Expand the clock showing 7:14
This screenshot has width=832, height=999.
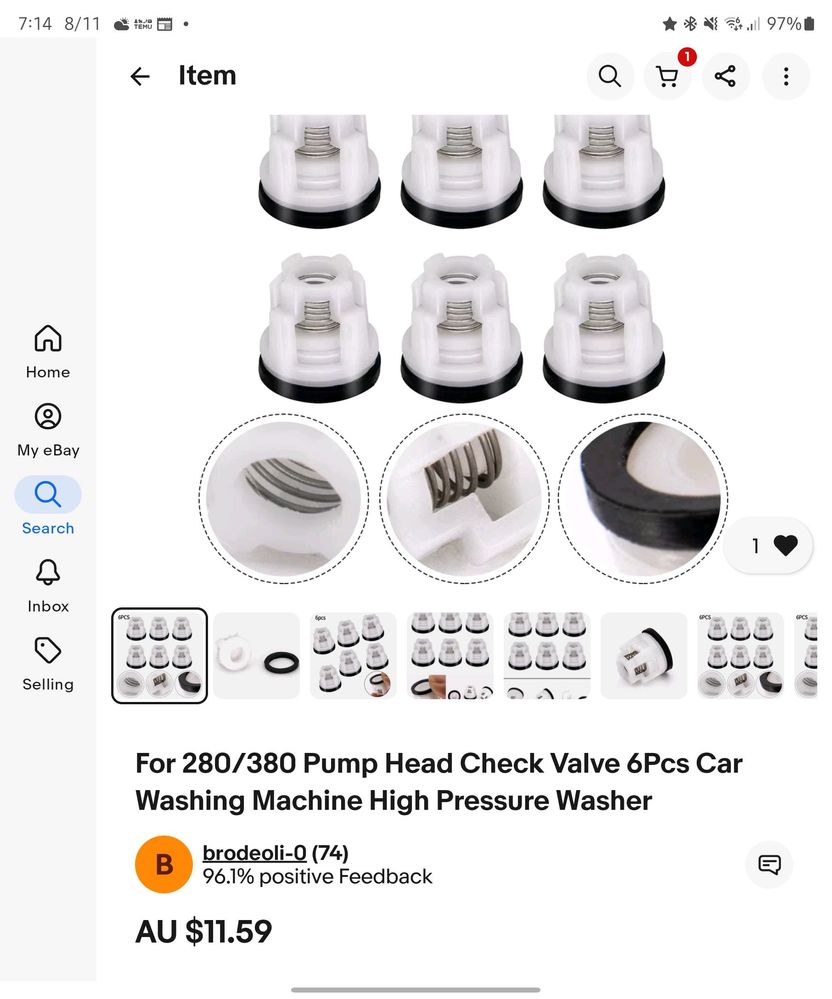coord(29,22)
